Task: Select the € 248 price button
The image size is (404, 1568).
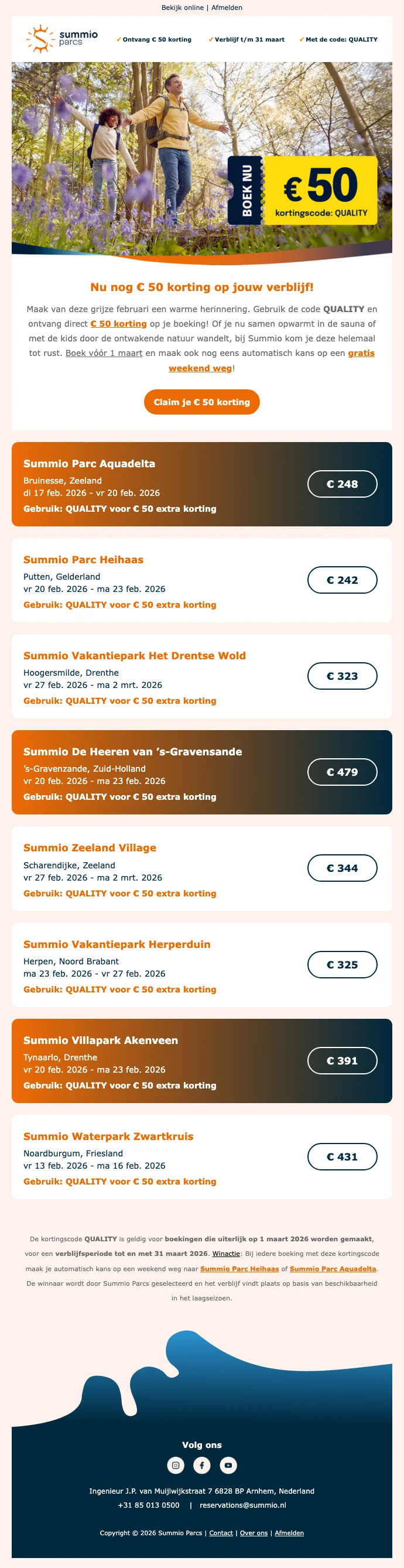Action: point(342,484)
